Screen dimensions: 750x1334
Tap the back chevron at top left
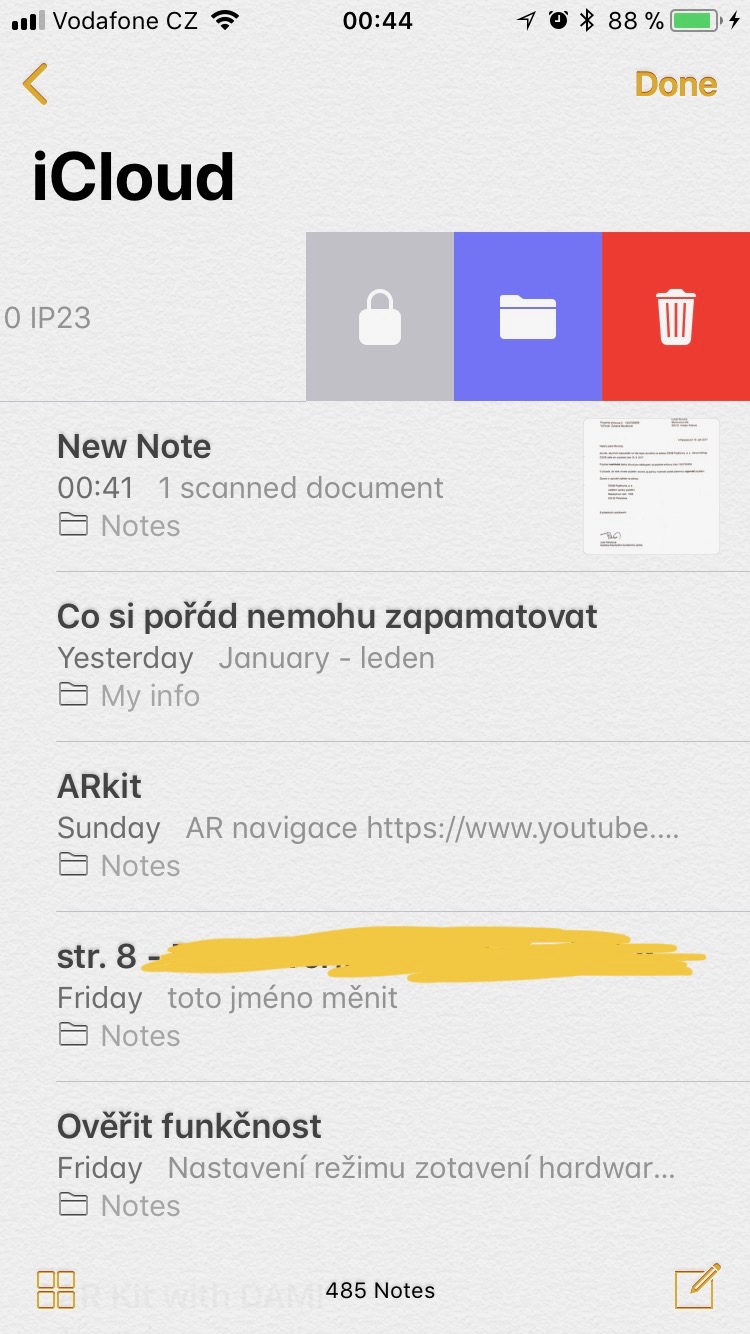pyautogui.click(x=36, y=84)
